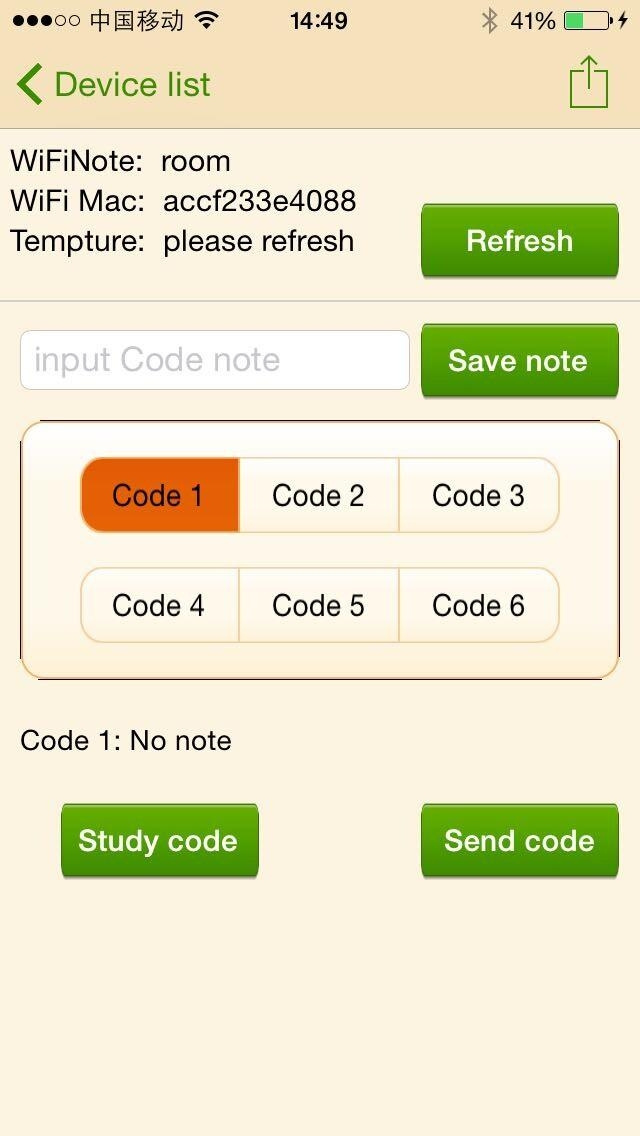
Task: Tap the Study code button
Action: (159, 840)
